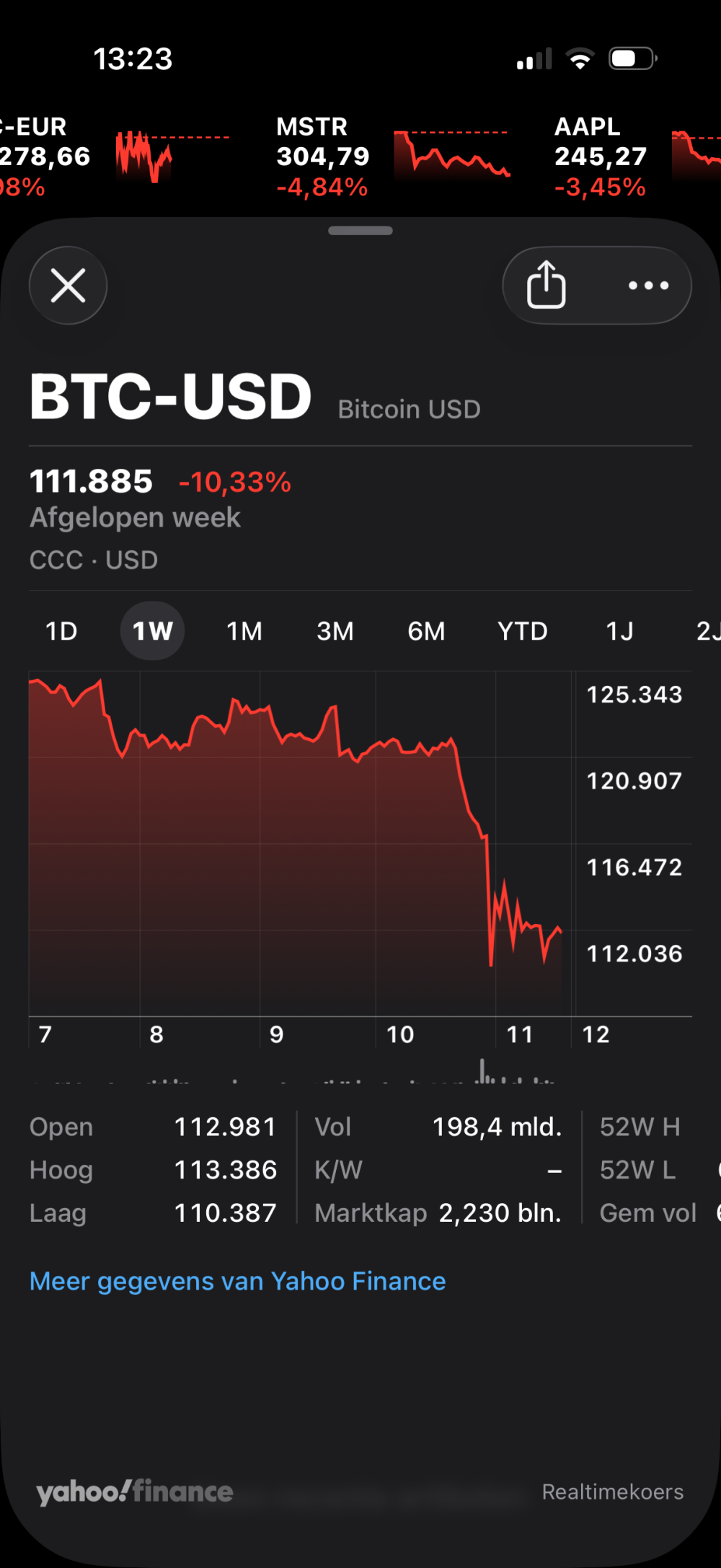
Task: Close the BTC-USD detail sheet
Action: pos(68,286)
